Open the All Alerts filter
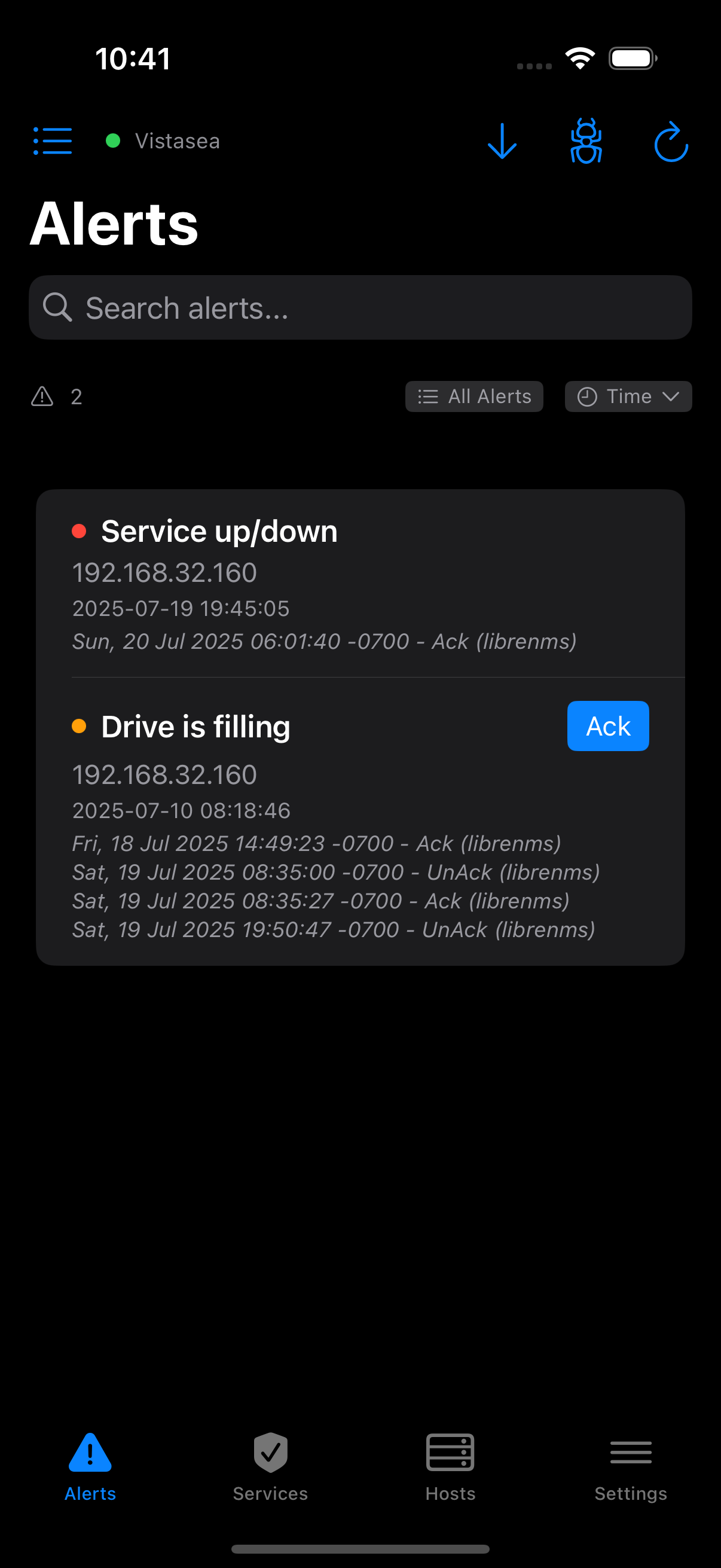This screenshot has width=721, height=1568. pos(474,396)
